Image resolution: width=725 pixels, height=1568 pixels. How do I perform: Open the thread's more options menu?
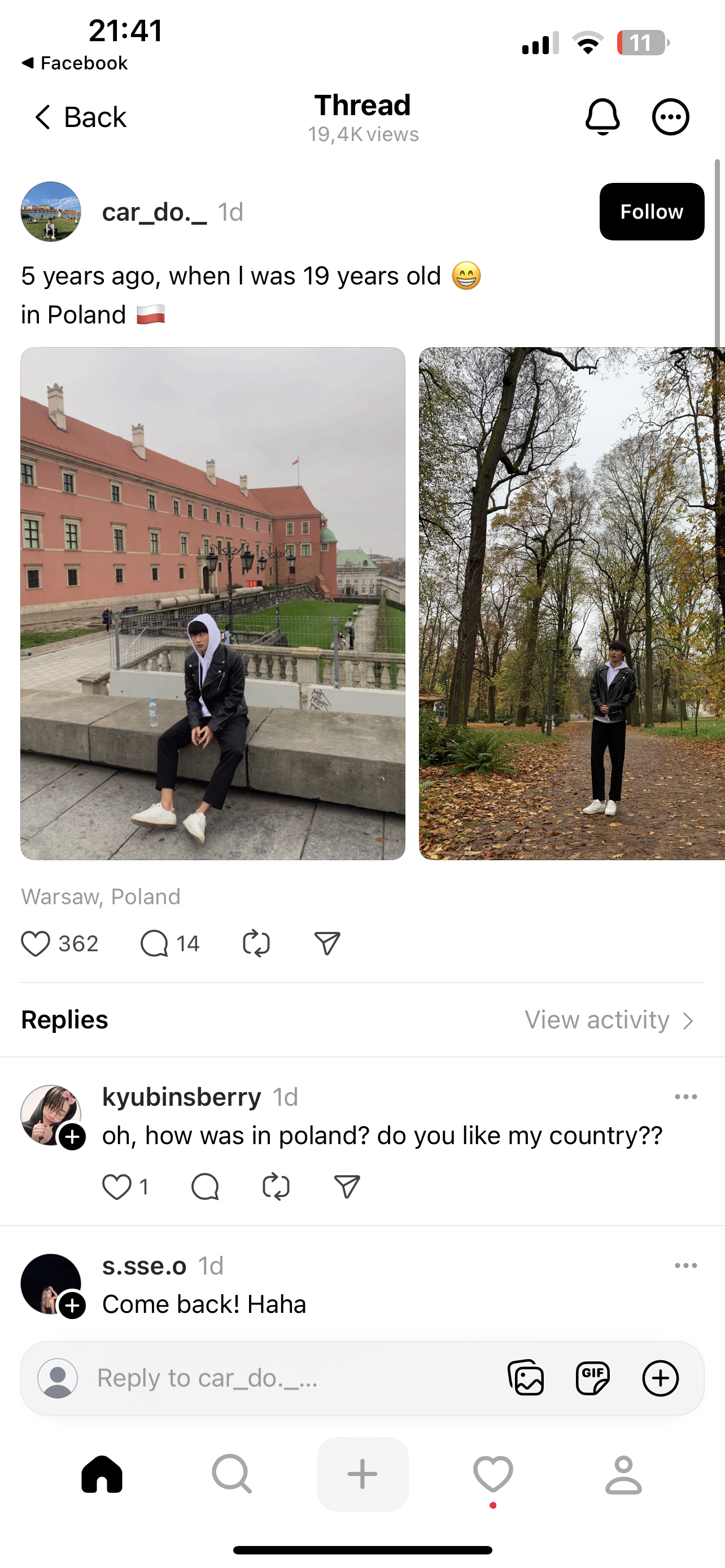click(670, 117)
